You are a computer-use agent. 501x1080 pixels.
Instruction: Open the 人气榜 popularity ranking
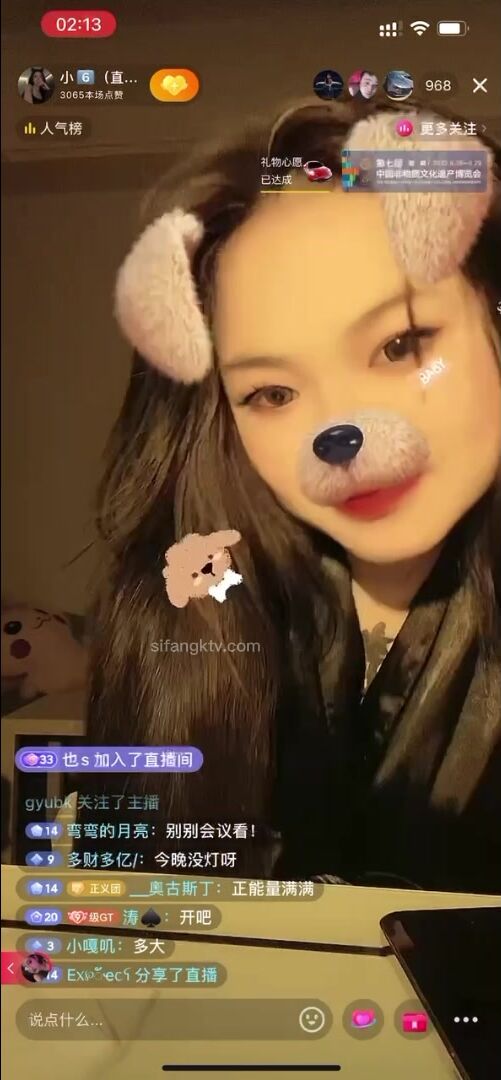(52, 129)
